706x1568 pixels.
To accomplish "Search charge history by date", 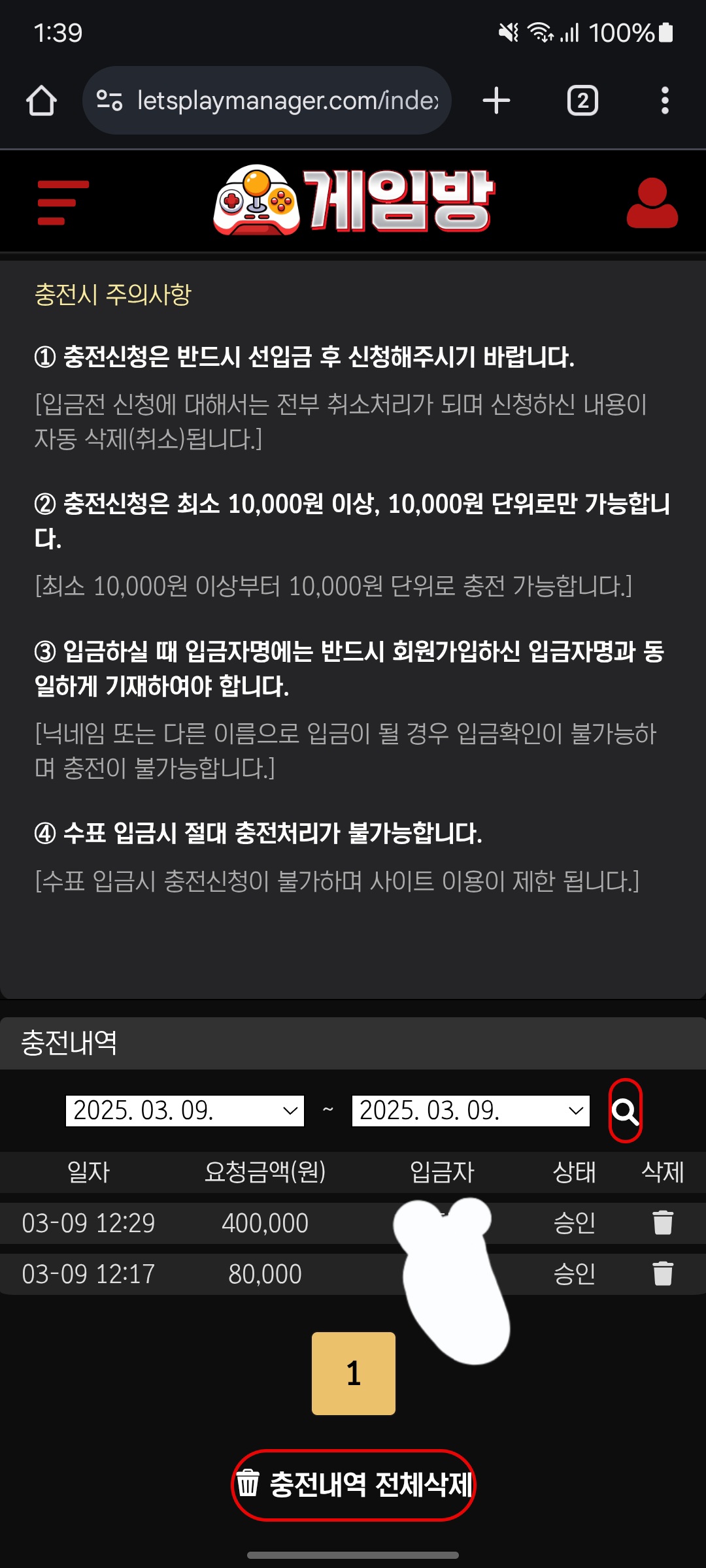I will 625,1111.
